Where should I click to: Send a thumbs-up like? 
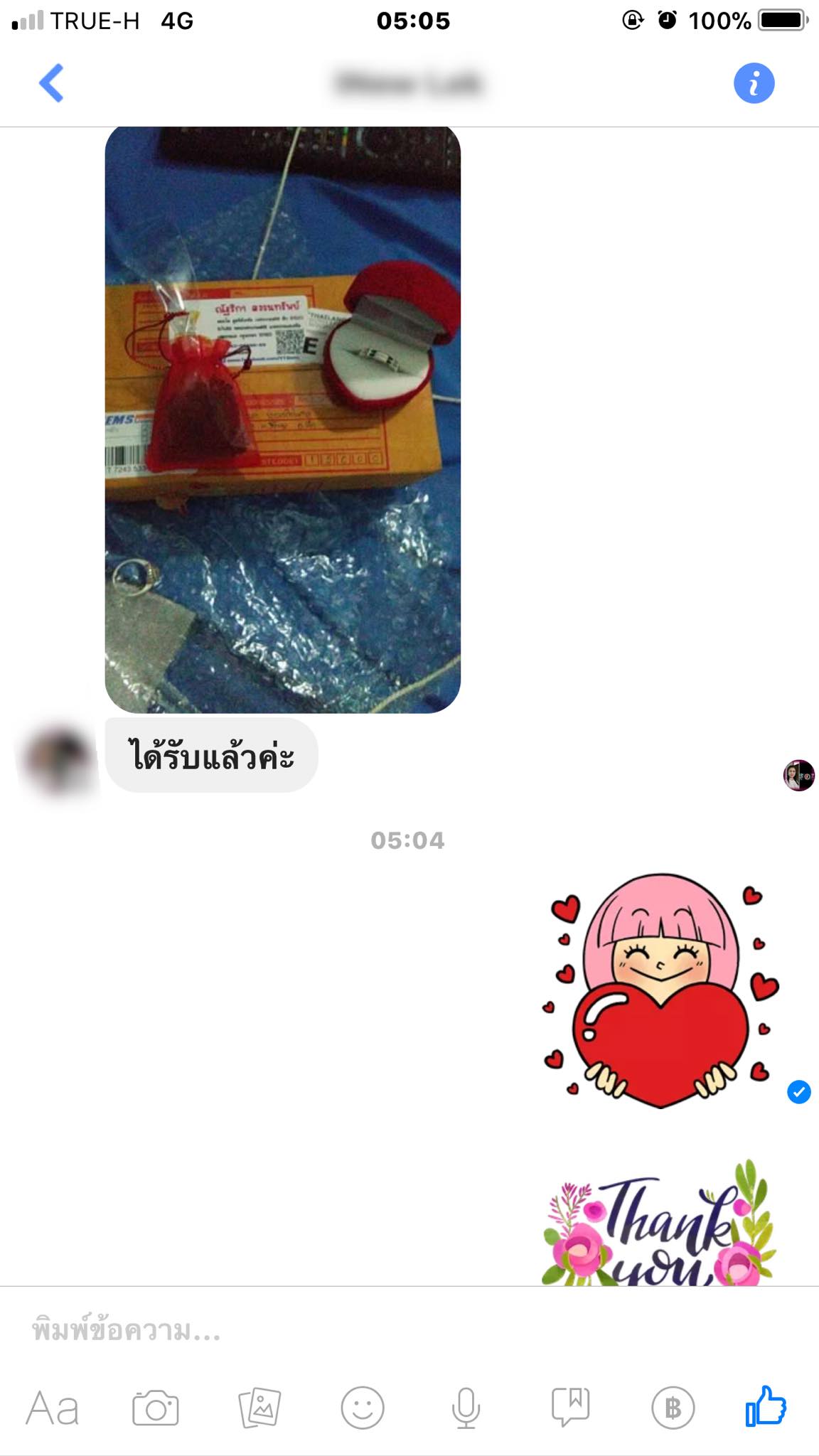pos(766,1406)
